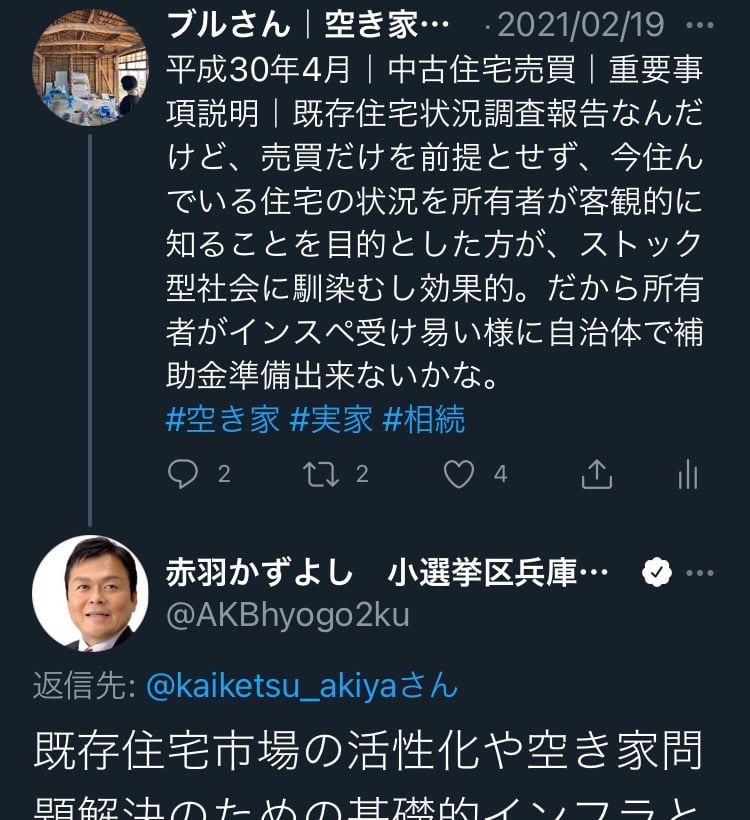Viewport: 750px width, 820px height.
Task: Reply to ブルさん's tweet
Action: (x=183, y=474)
